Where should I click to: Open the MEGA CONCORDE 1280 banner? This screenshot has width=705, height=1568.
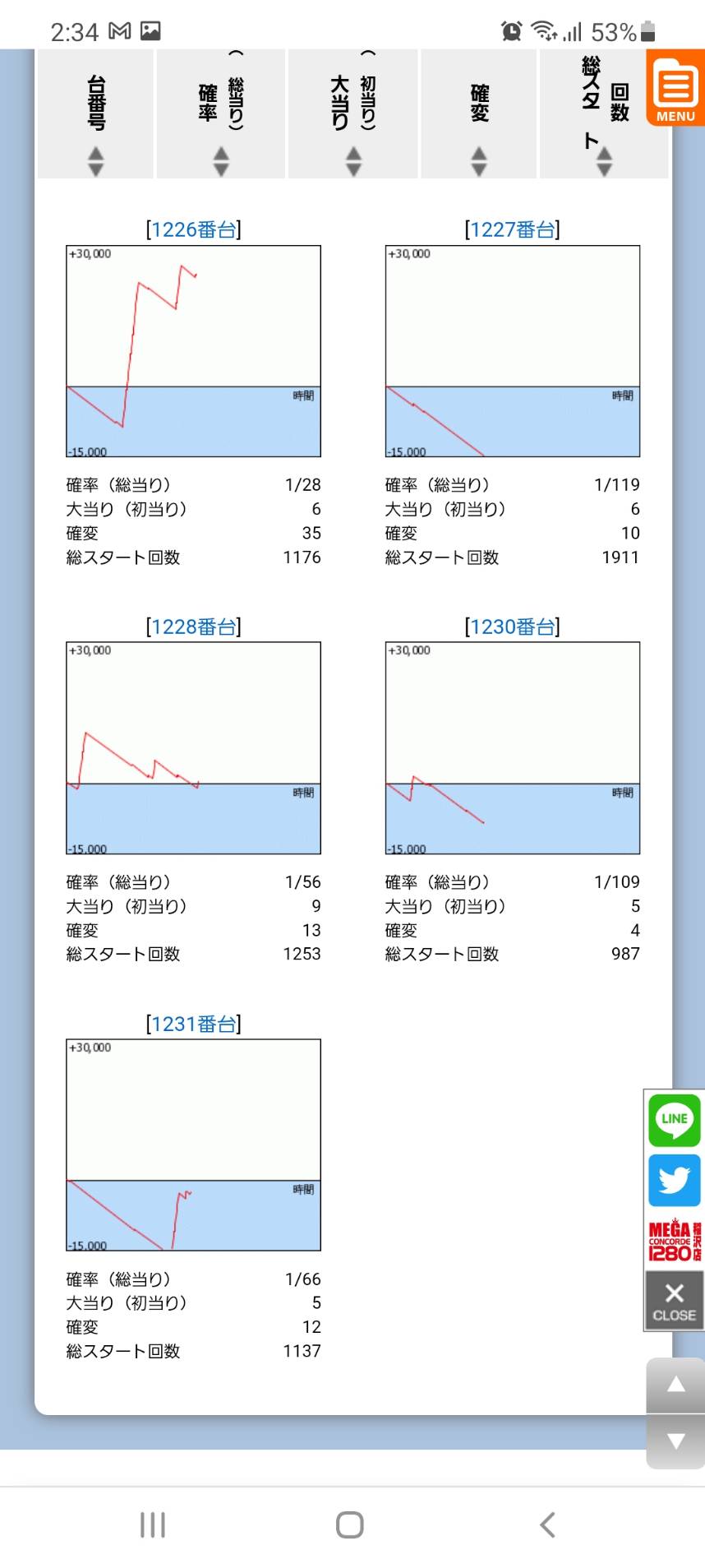tap(675, 1240)
